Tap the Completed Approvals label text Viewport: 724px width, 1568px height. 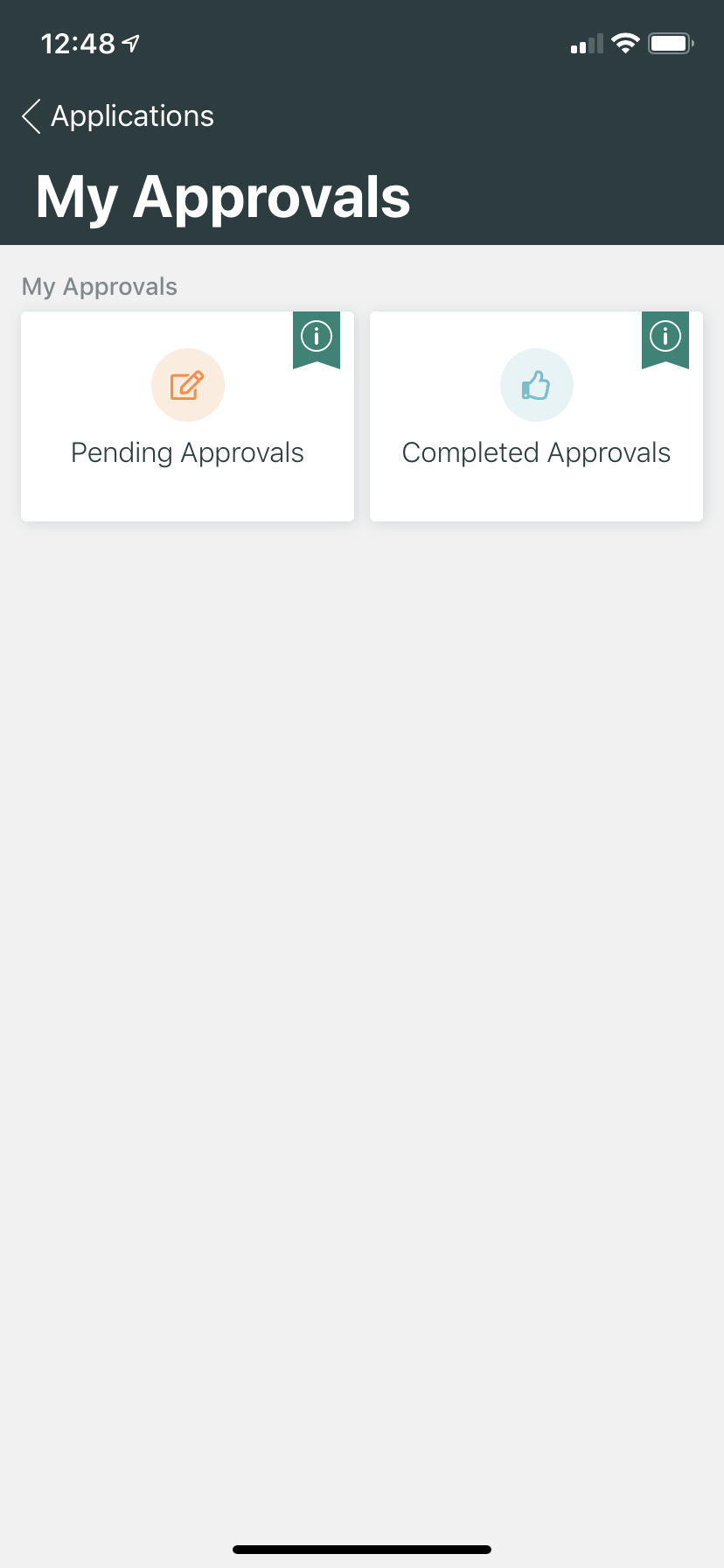[536, 452]
